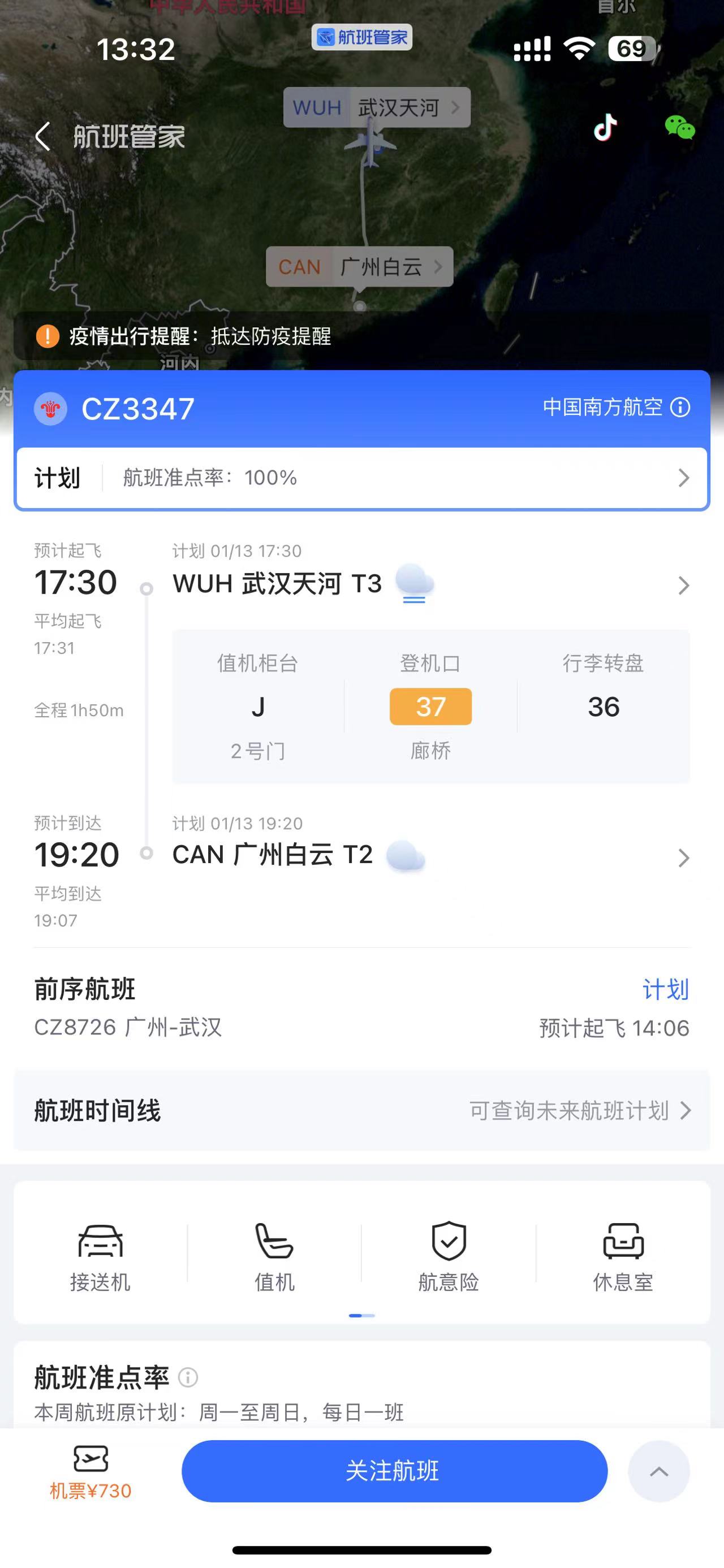Show info about 航班准点率 section
This screenshot has height=1568, width=724.
pos(188,1377)
